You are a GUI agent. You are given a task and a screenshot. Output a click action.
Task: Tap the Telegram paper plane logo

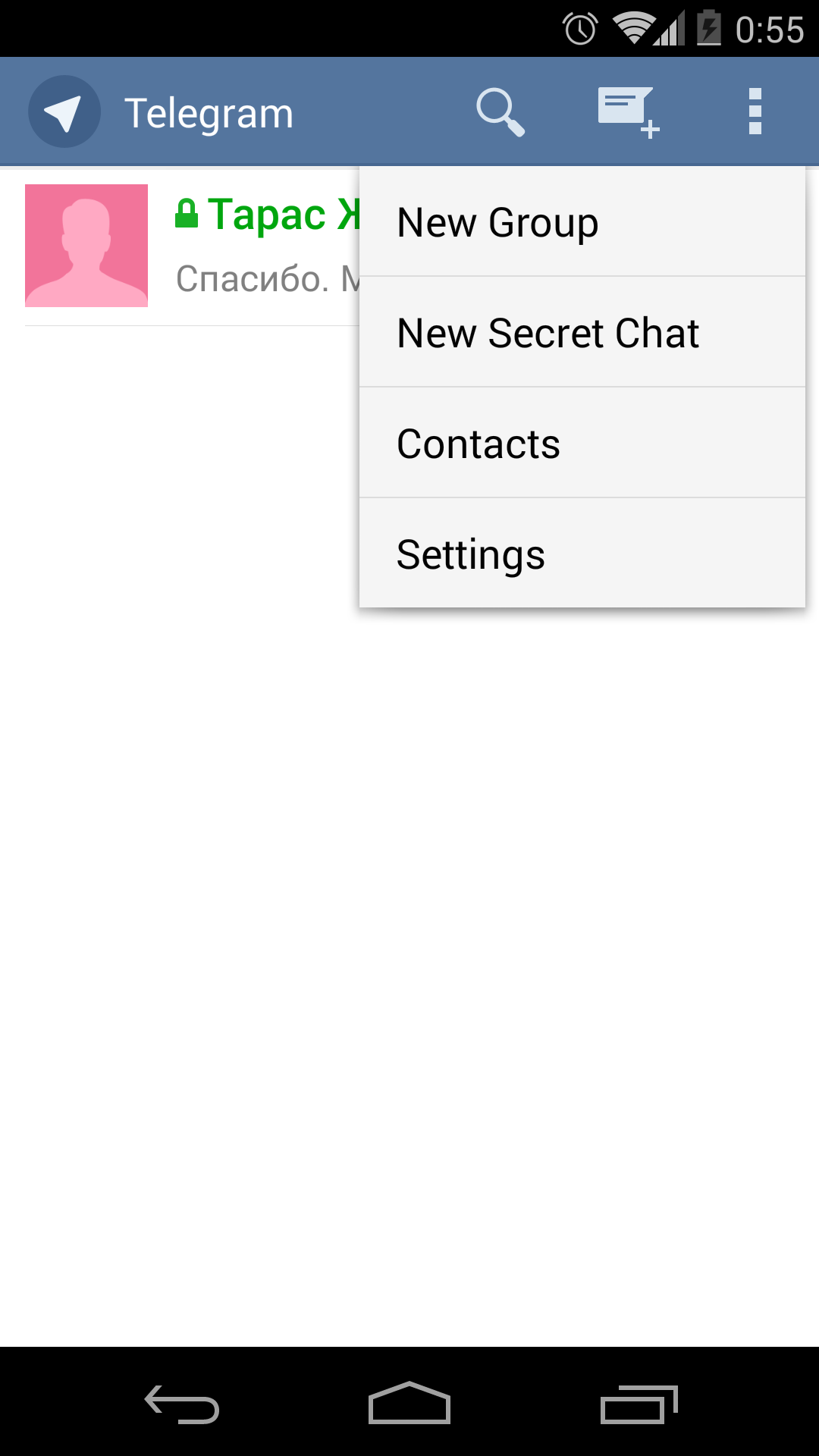pos(64,112)
